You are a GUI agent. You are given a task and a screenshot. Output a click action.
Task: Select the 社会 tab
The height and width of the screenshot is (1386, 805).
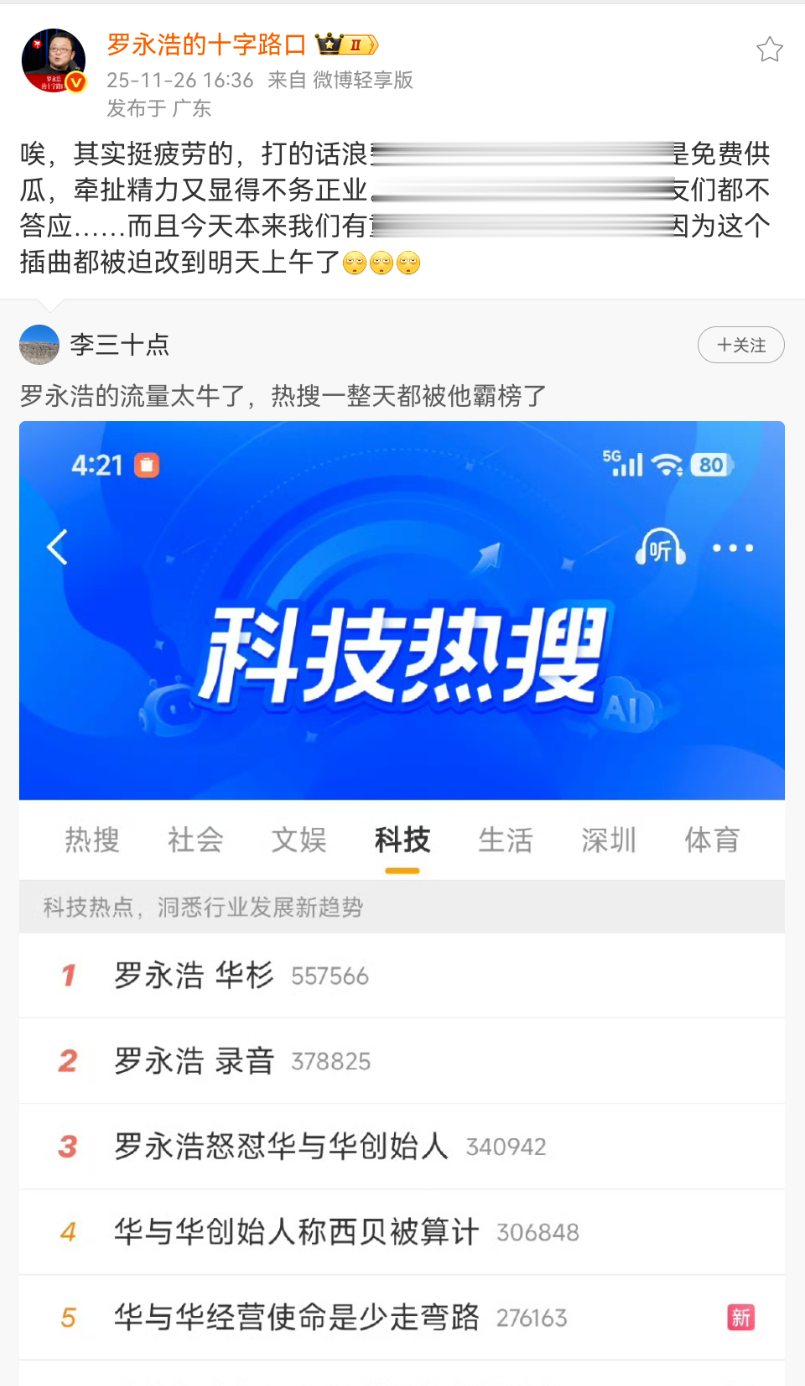(x=194, y=841)
